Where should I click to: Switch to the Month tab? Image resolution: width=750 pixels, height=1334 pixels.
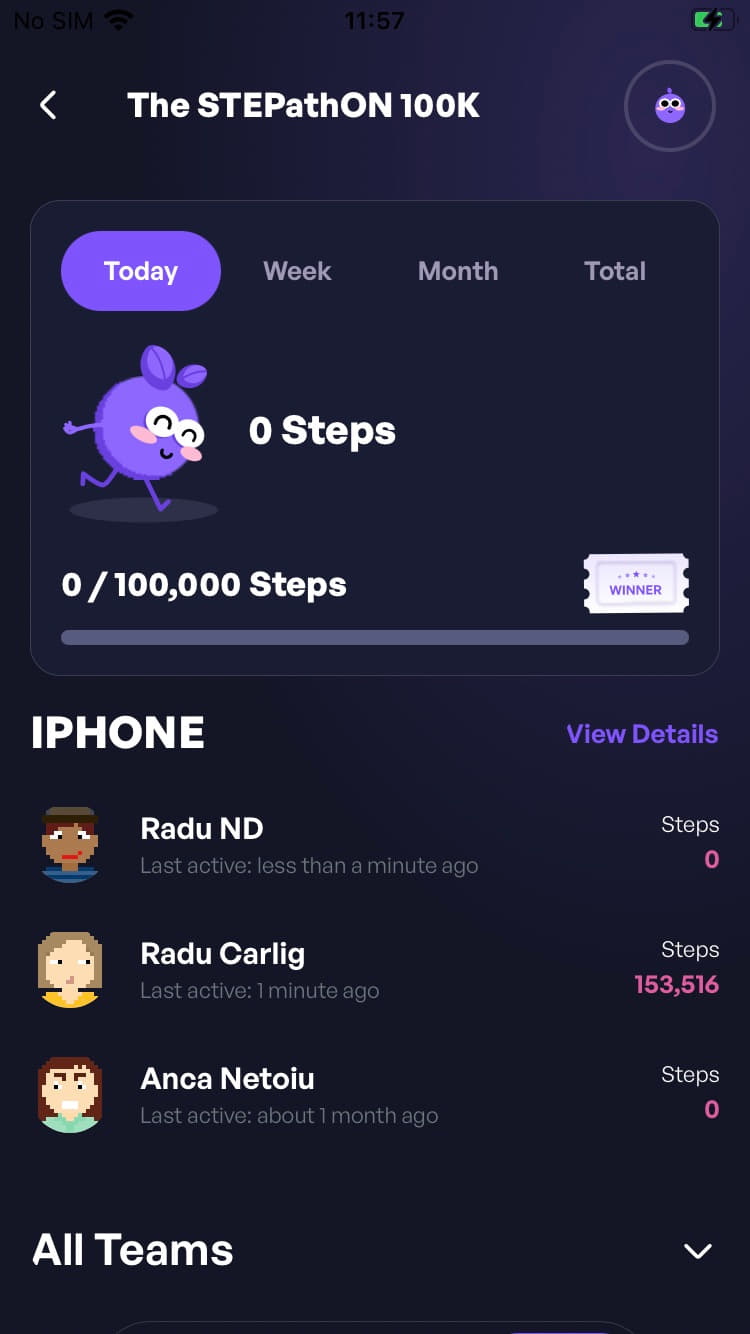click(x=458, y=271)
